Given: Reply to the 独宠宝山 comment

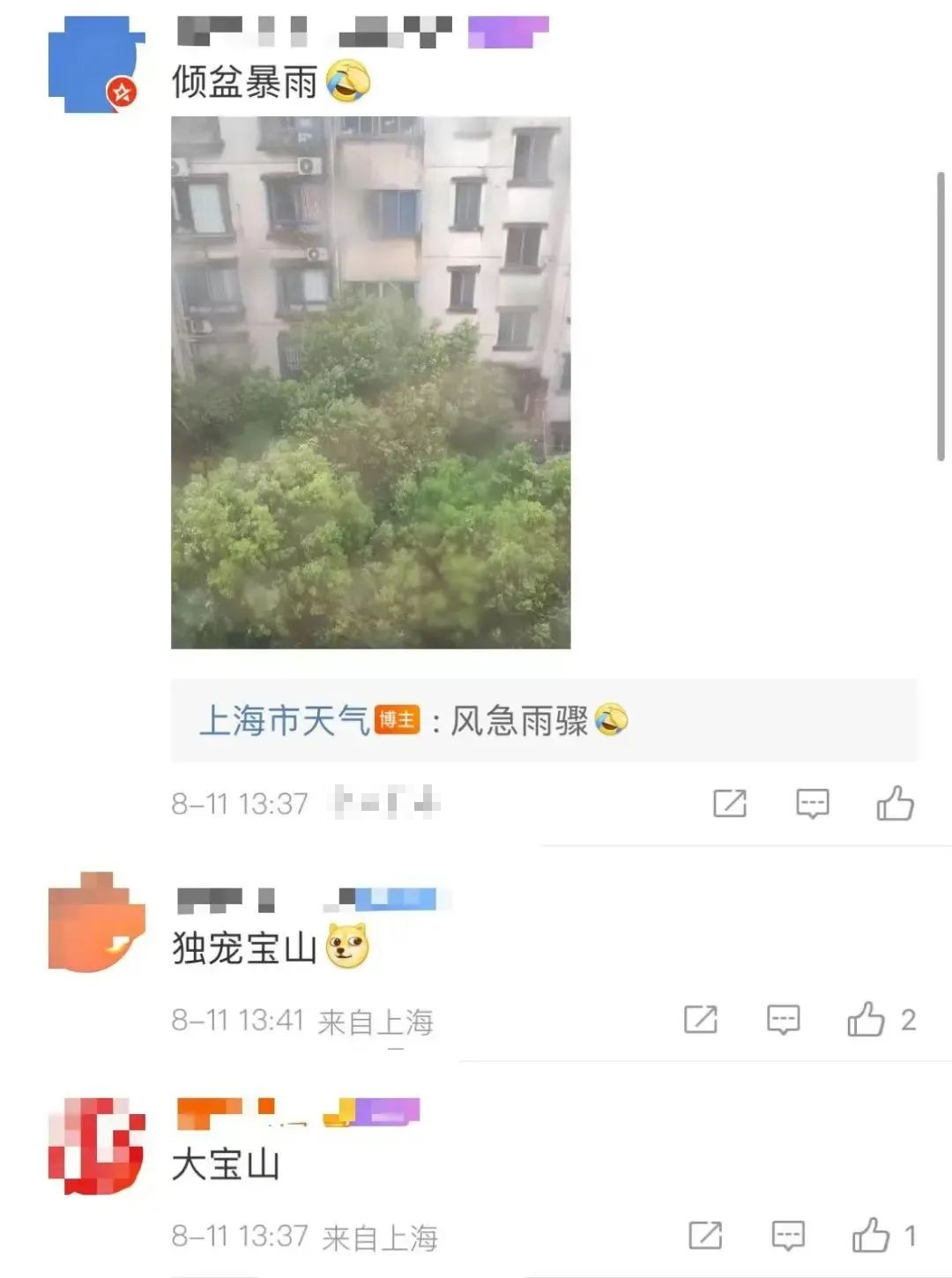Looking at the screenshot, I should point(783,1020).
